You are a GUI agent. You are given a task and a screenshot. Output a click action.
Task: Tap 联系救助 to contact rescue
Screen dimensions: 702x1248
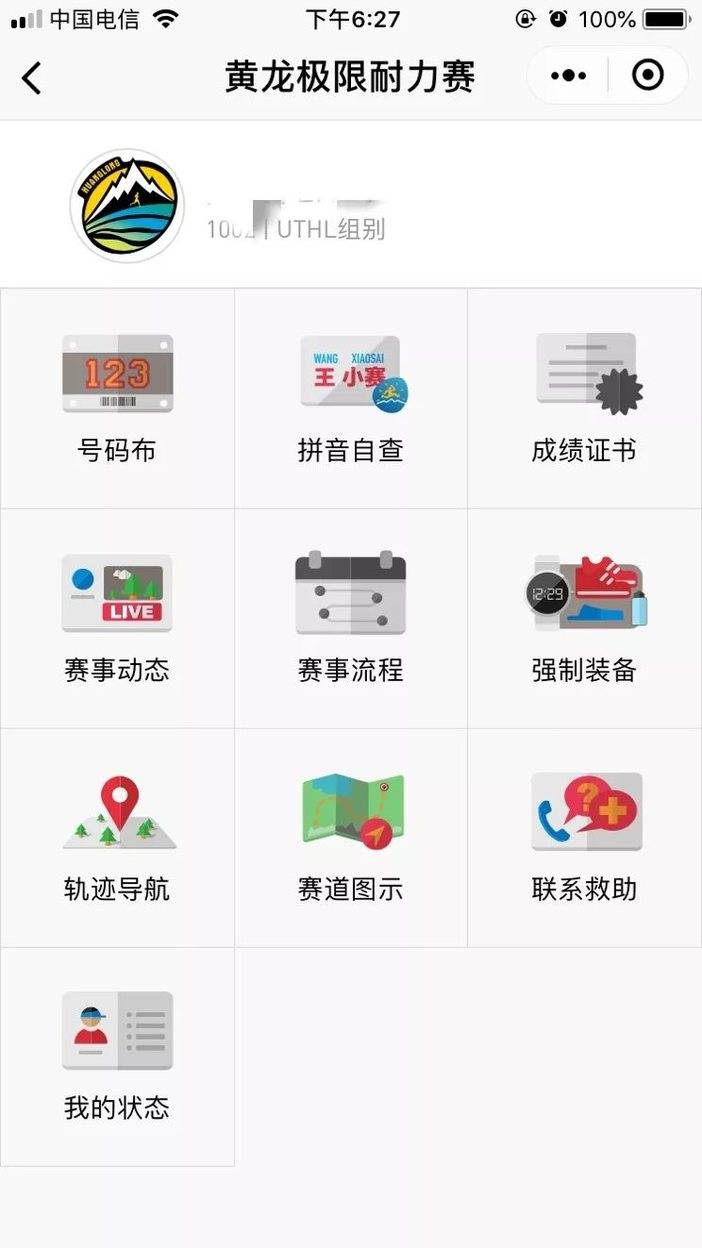coord(585,837)
